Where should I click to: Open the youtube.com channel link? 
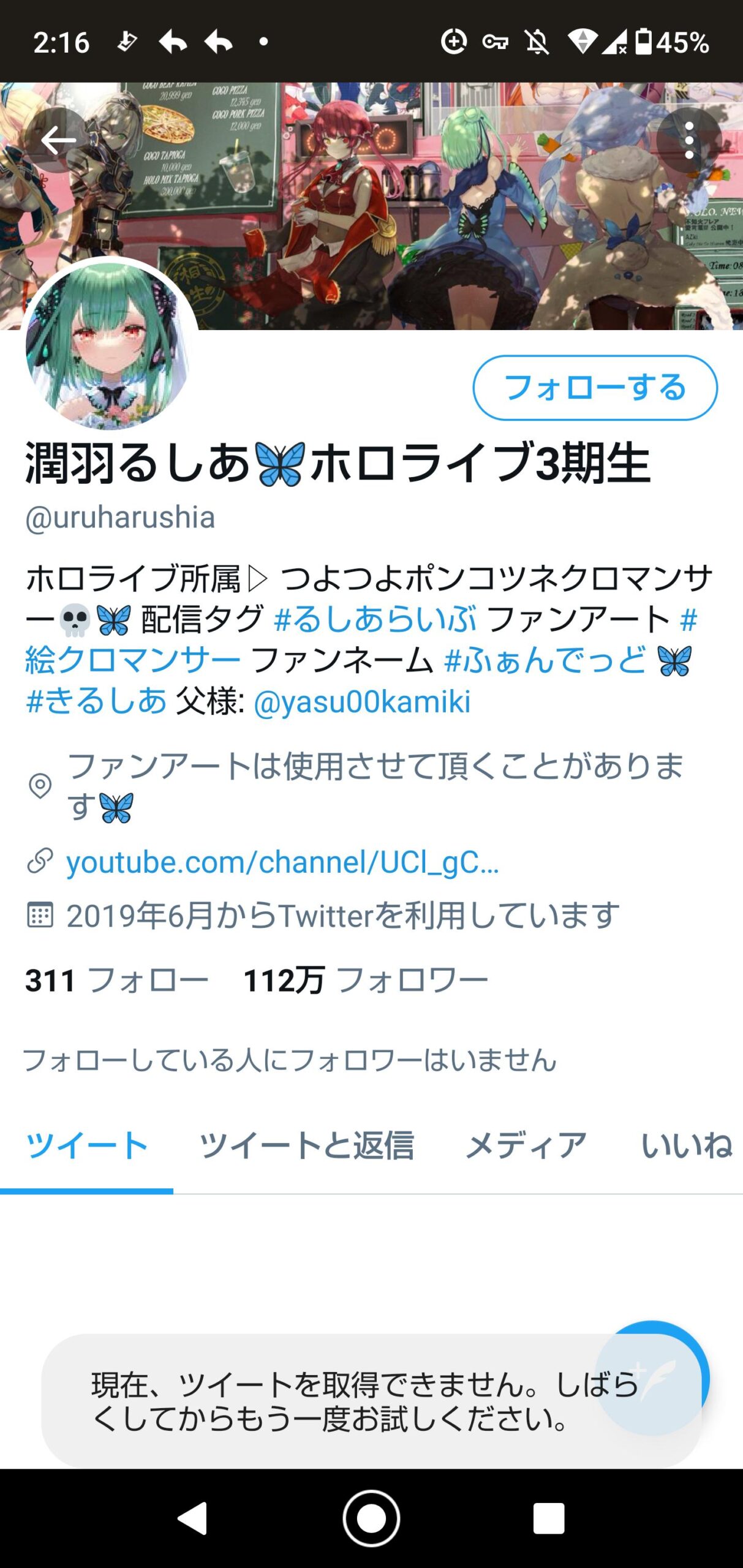coord(282,862)
